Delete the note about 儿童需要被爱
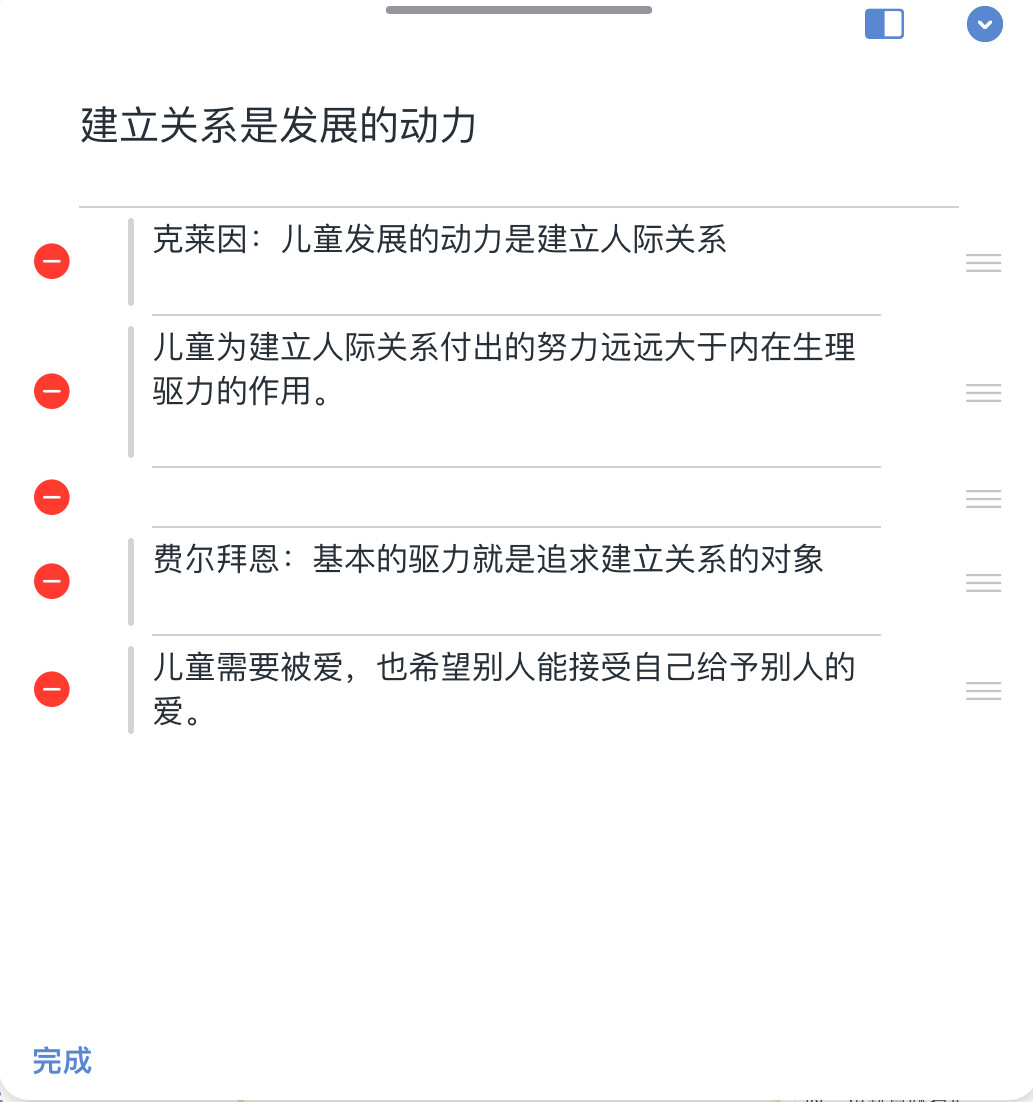1033x1102 pixels. (x=52, y=689)
